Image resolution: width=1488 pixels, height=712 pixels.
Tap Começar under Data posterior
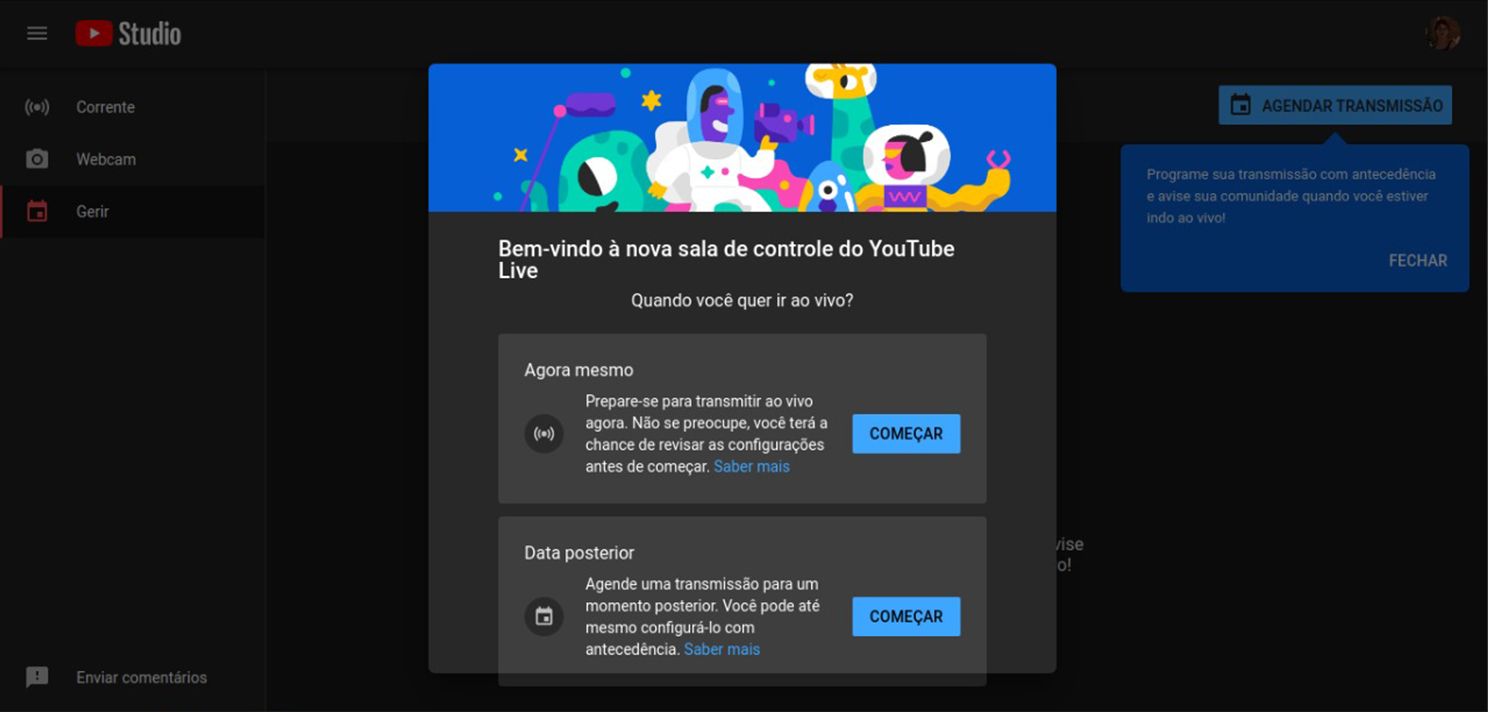[906, 617]
